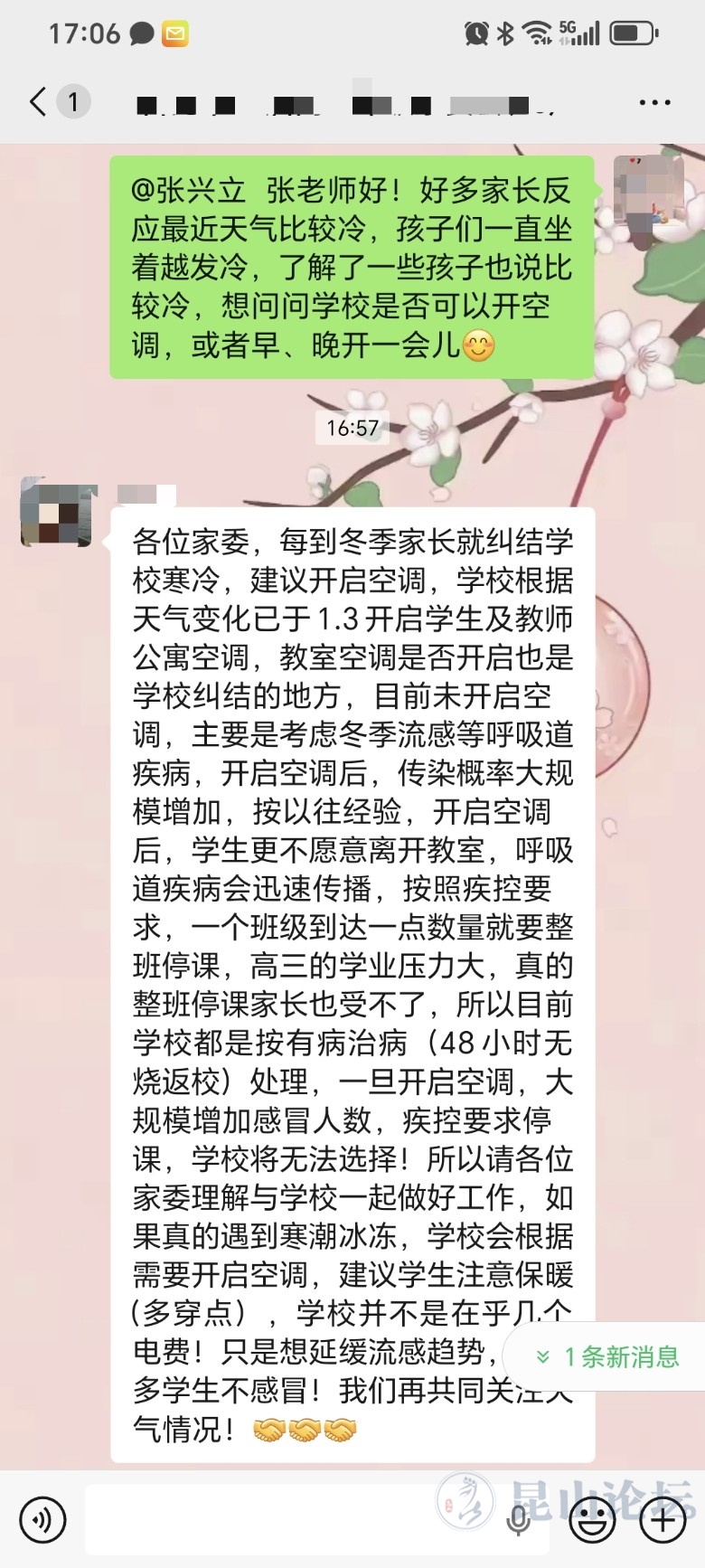Open my own avatar beside the green message
The height and width of the screenshot is (1568, 705).
point(647,190)
